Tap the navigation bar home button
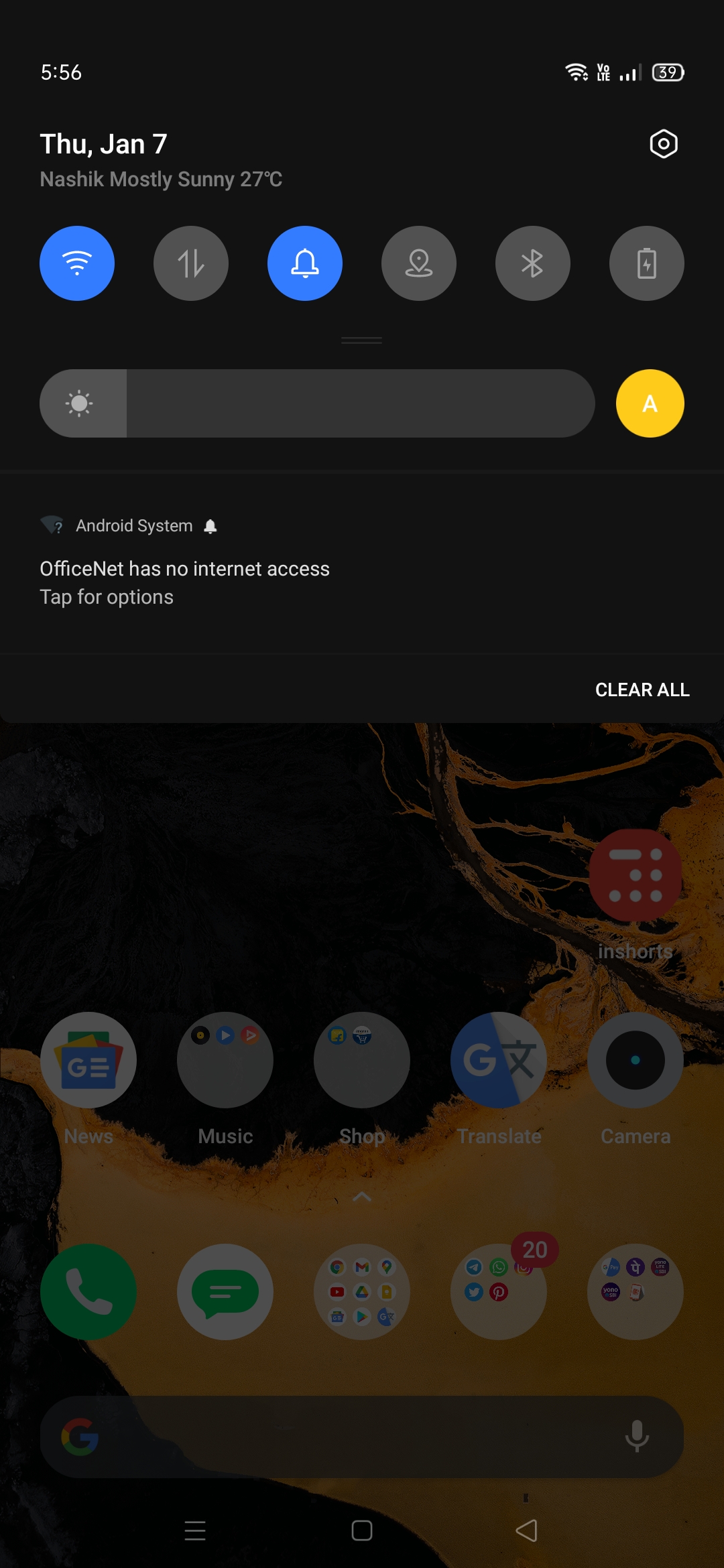The image size is (724, 1568). click(x=362, y=1530)
